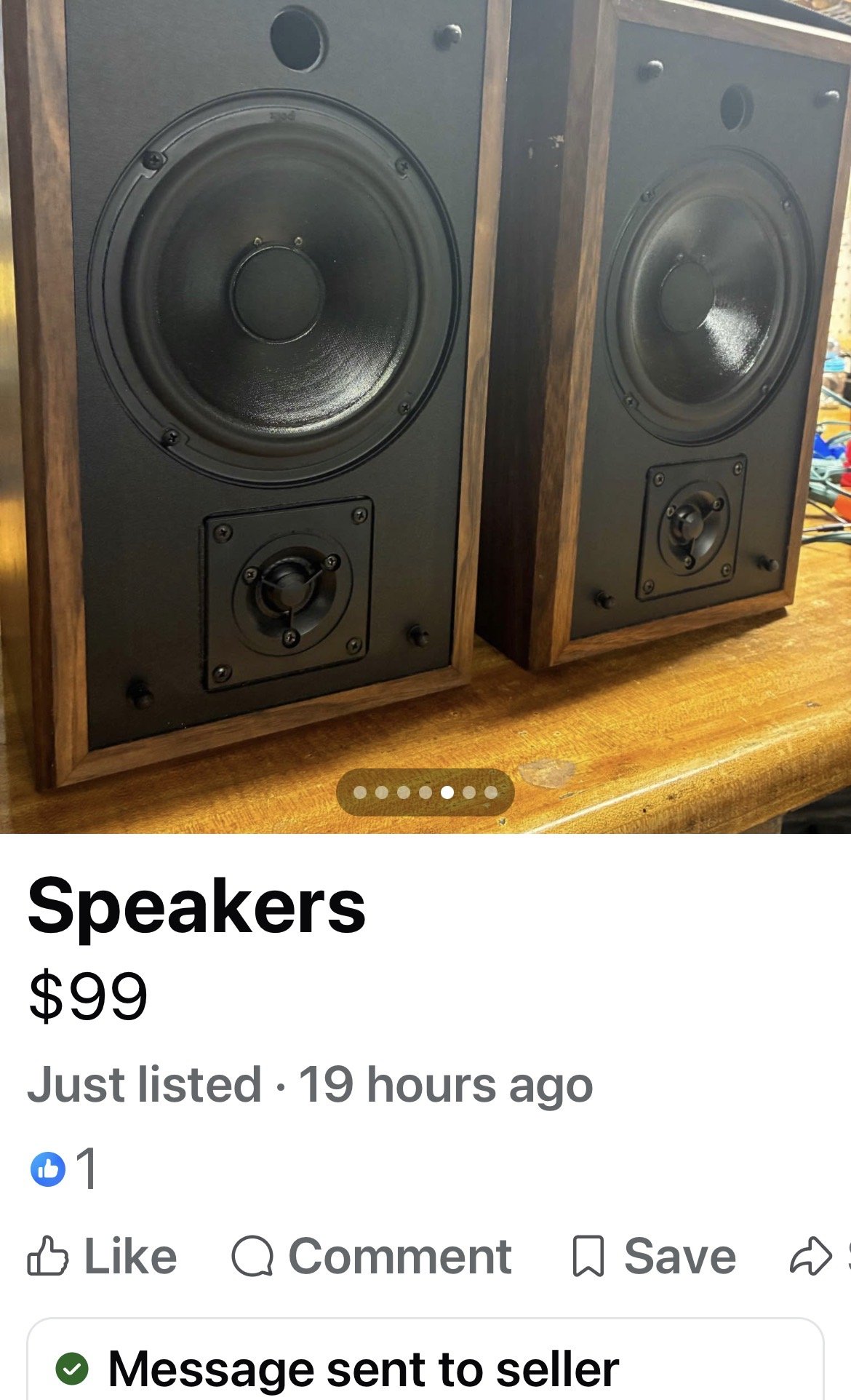Like this Speakers listing
Viewport: 851px width, 1400px height.
pyautogui.click(x=102, y=1257)
